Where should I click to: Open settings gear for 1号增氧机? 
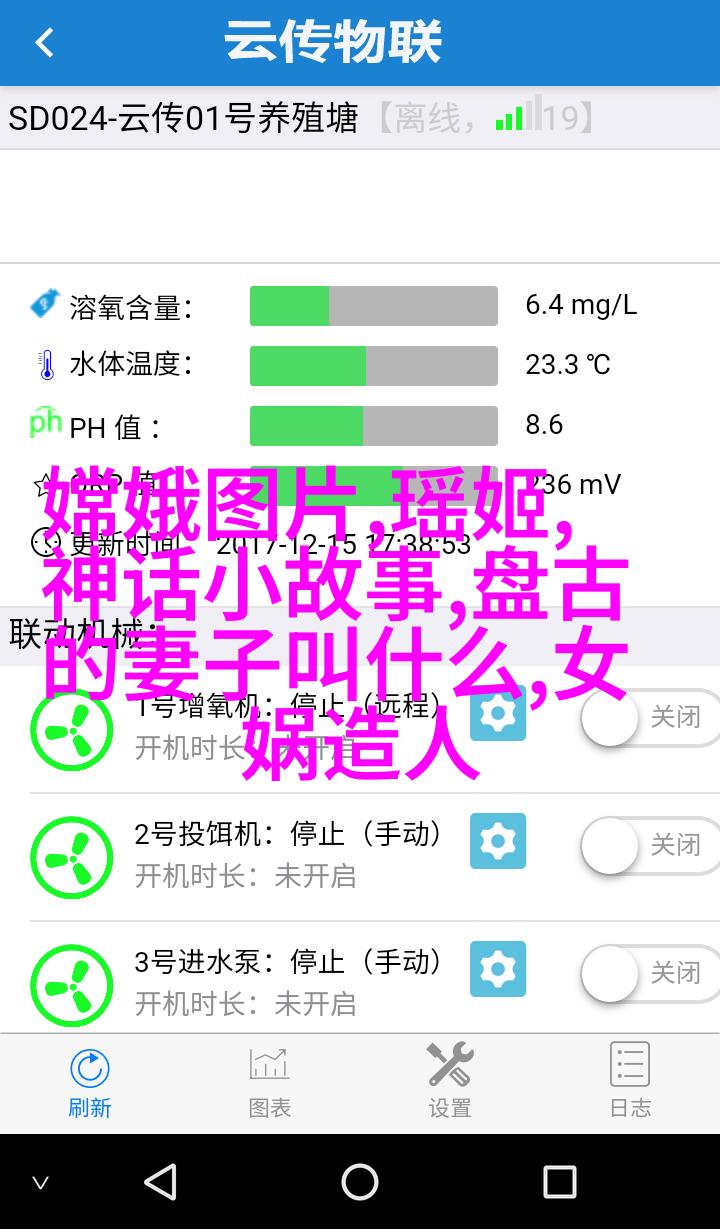tap(498, 713)
